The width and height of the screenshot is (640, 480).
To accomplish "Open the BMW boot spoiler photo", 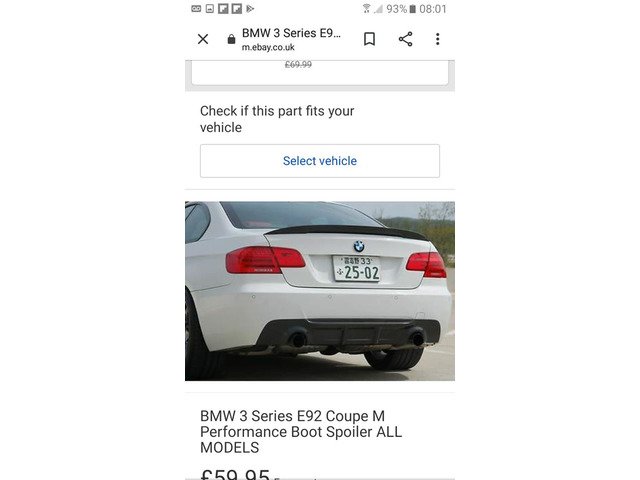I will [x=320, y=291].
